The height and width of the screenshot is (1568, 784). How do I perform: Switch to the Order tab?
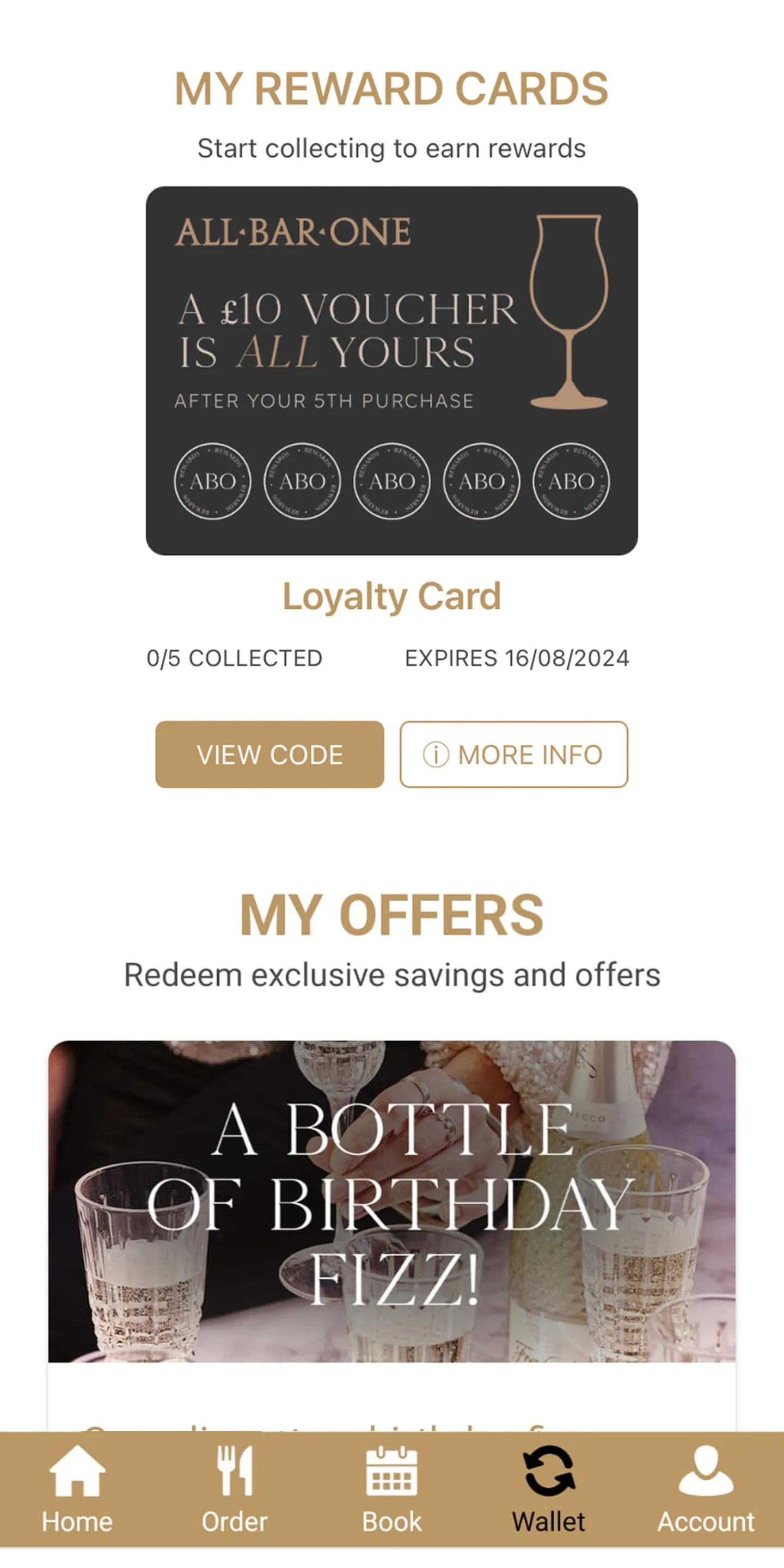click(x=234, y=1489)
